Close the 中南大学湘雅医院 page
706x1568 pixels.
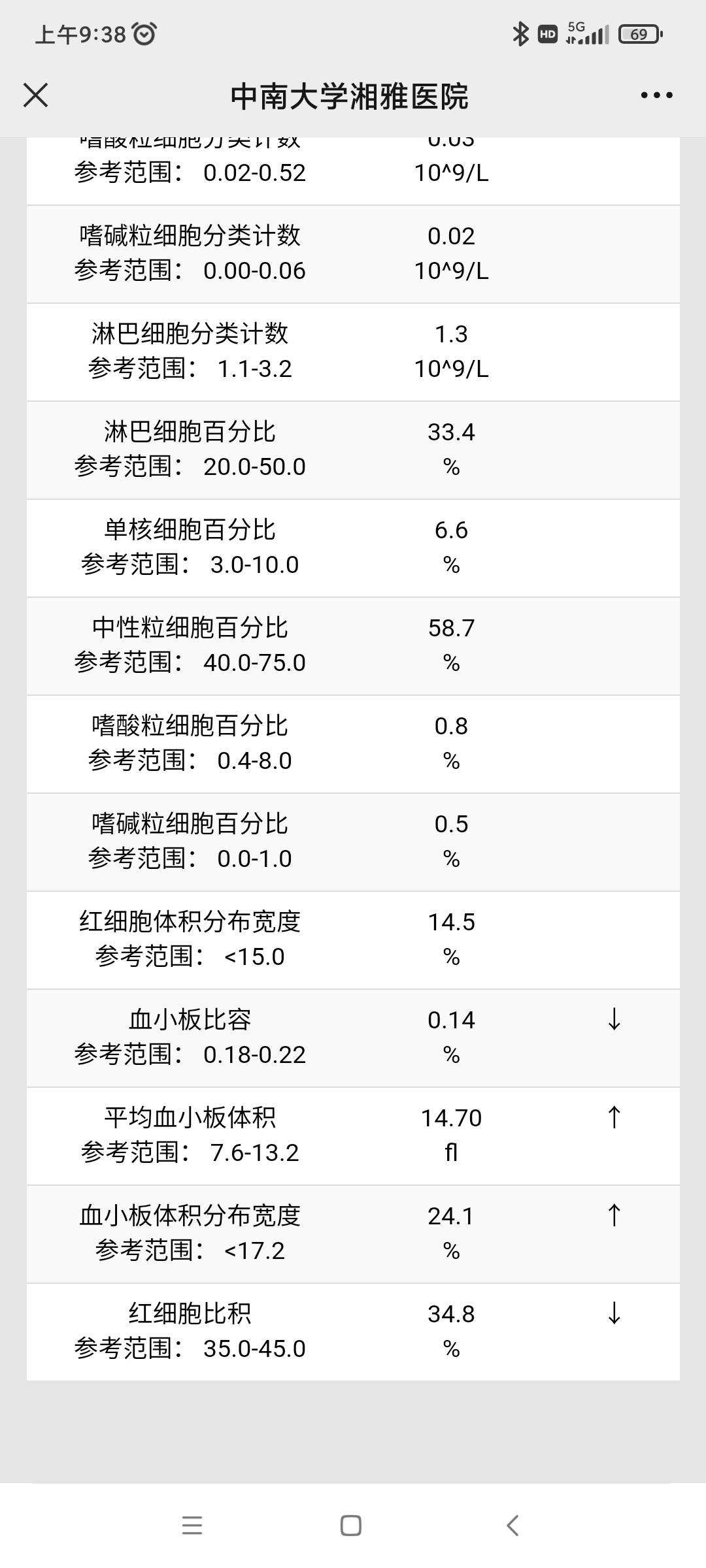36,95
